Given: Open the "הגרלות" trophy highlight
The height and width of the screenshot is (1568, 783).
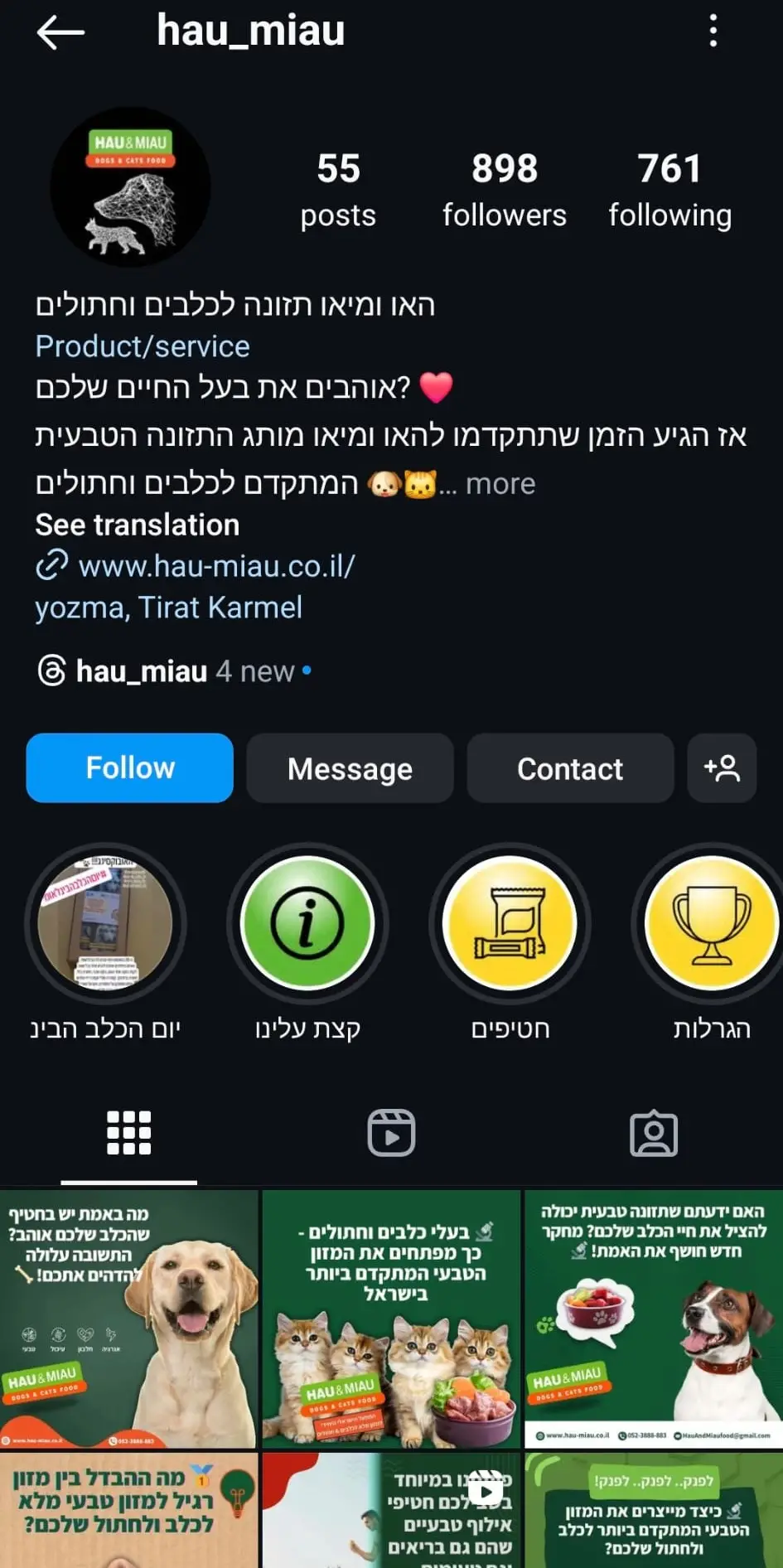Looking at the screenshot, I should click(x=711, y=923).
